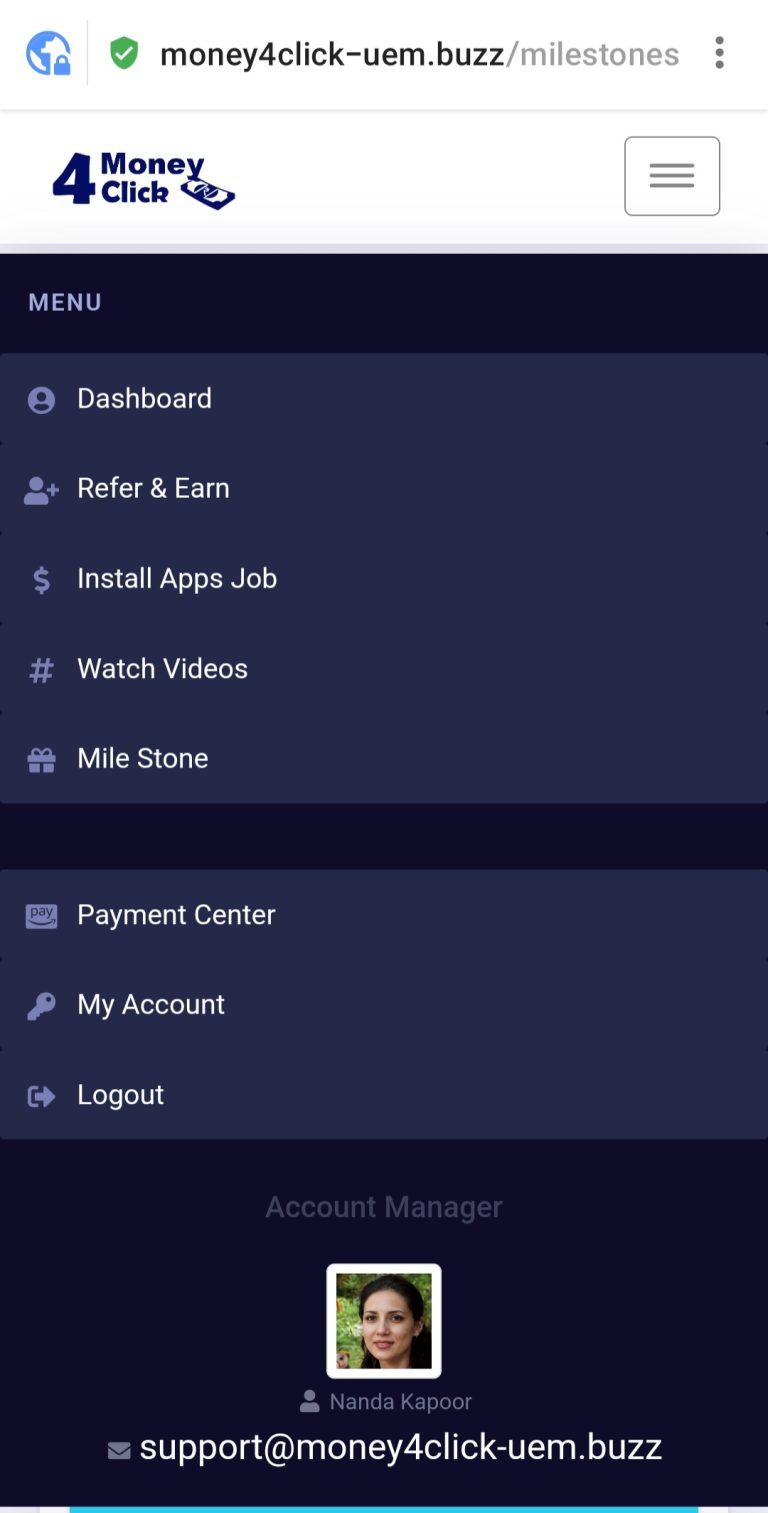Open the Watch Videos section
This screenshot has width=768, height=1513.
point(162,669)
